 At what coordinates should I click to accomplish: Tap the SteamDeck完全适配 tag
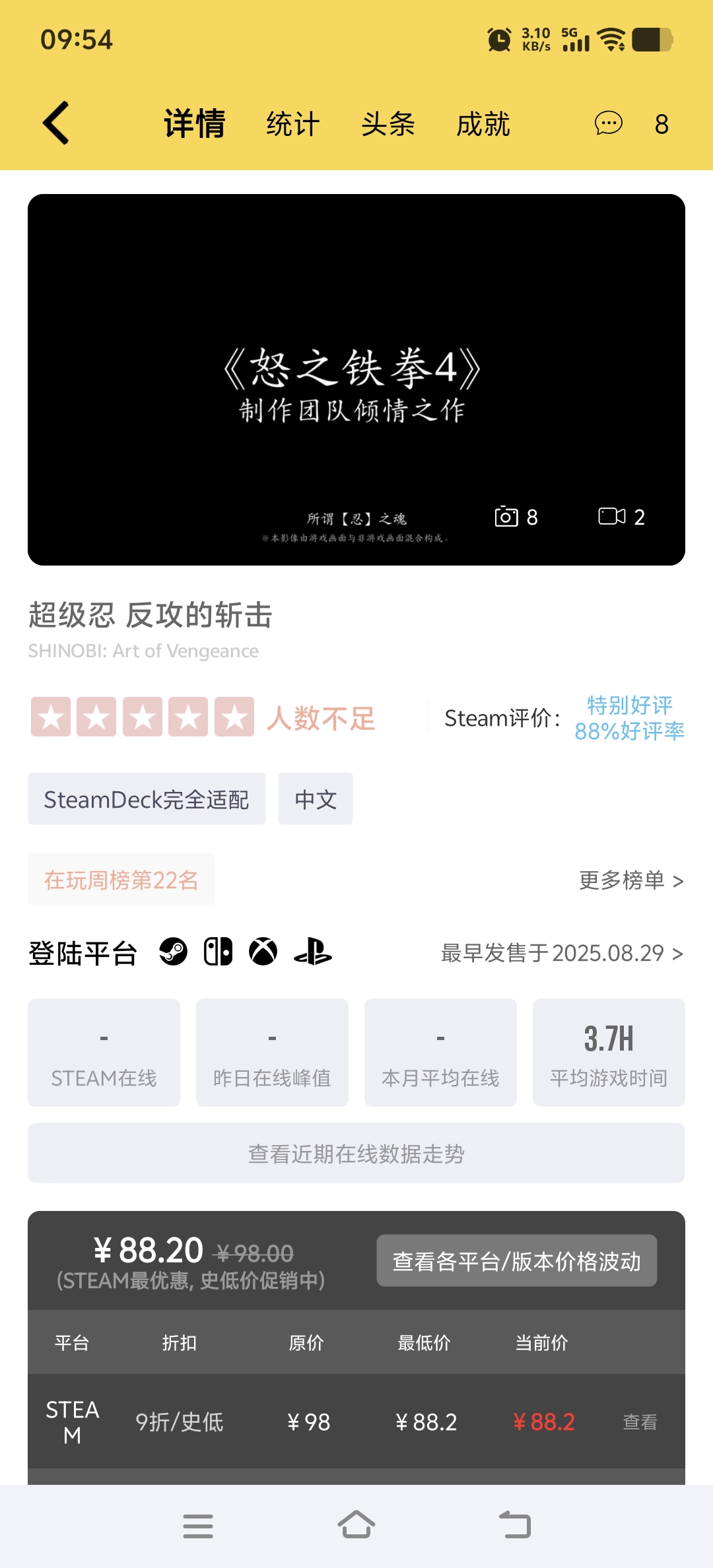(147, 799)
